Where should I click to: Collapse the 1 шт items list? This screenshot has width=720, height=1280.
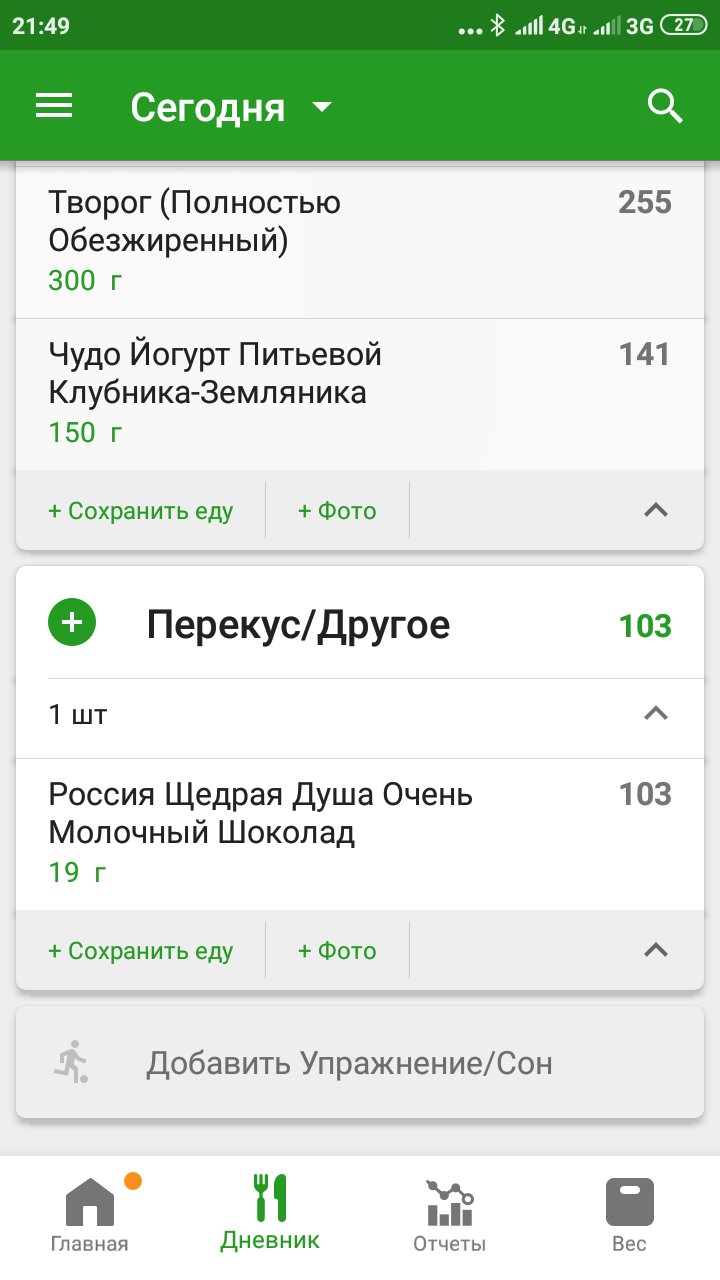coord(655,714)
